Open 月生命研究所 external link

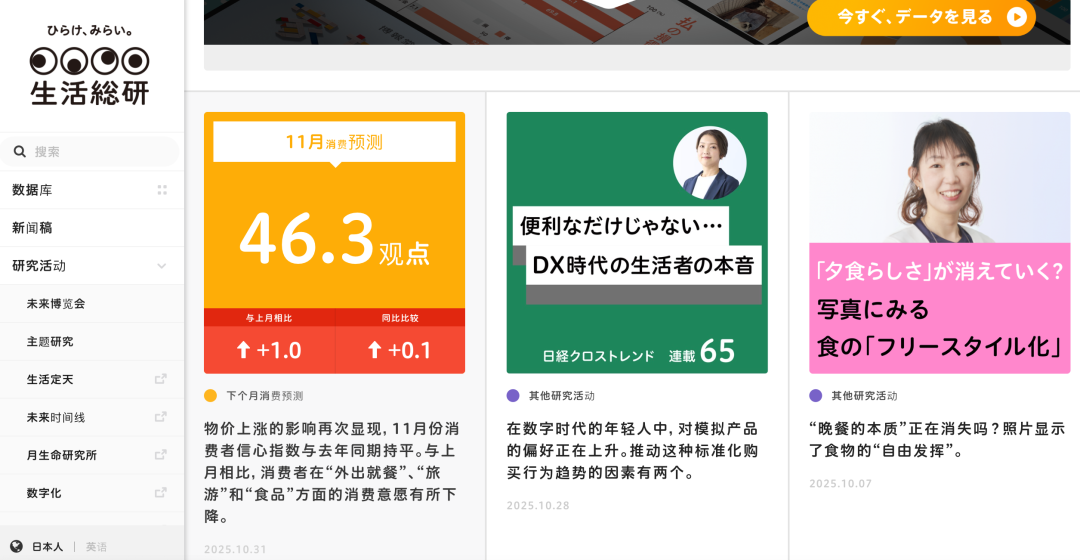click(62, 455)
